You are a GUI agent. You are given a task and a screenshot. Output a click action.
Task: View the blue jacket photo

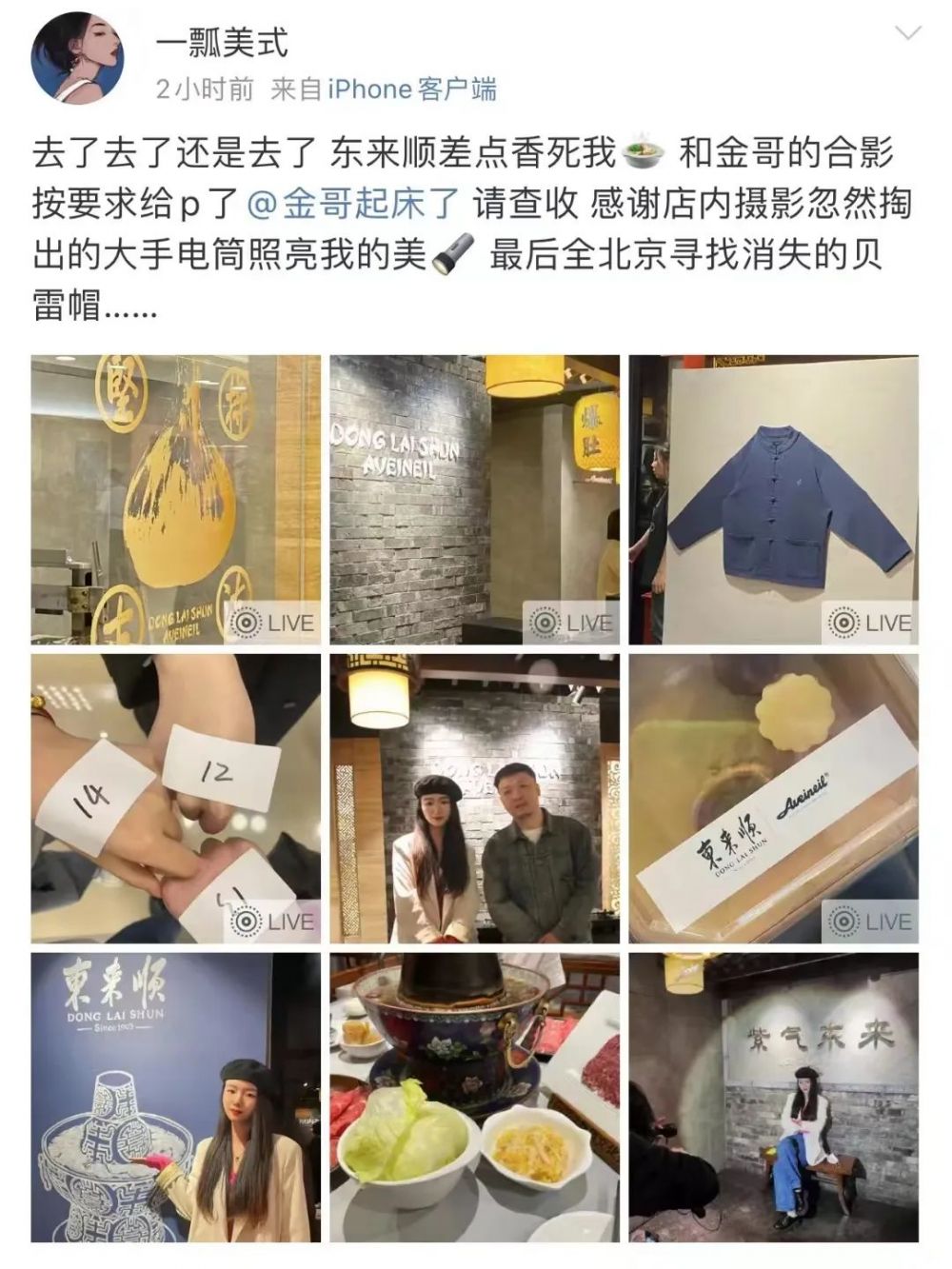pyautogui.click(x=773, y=500)
